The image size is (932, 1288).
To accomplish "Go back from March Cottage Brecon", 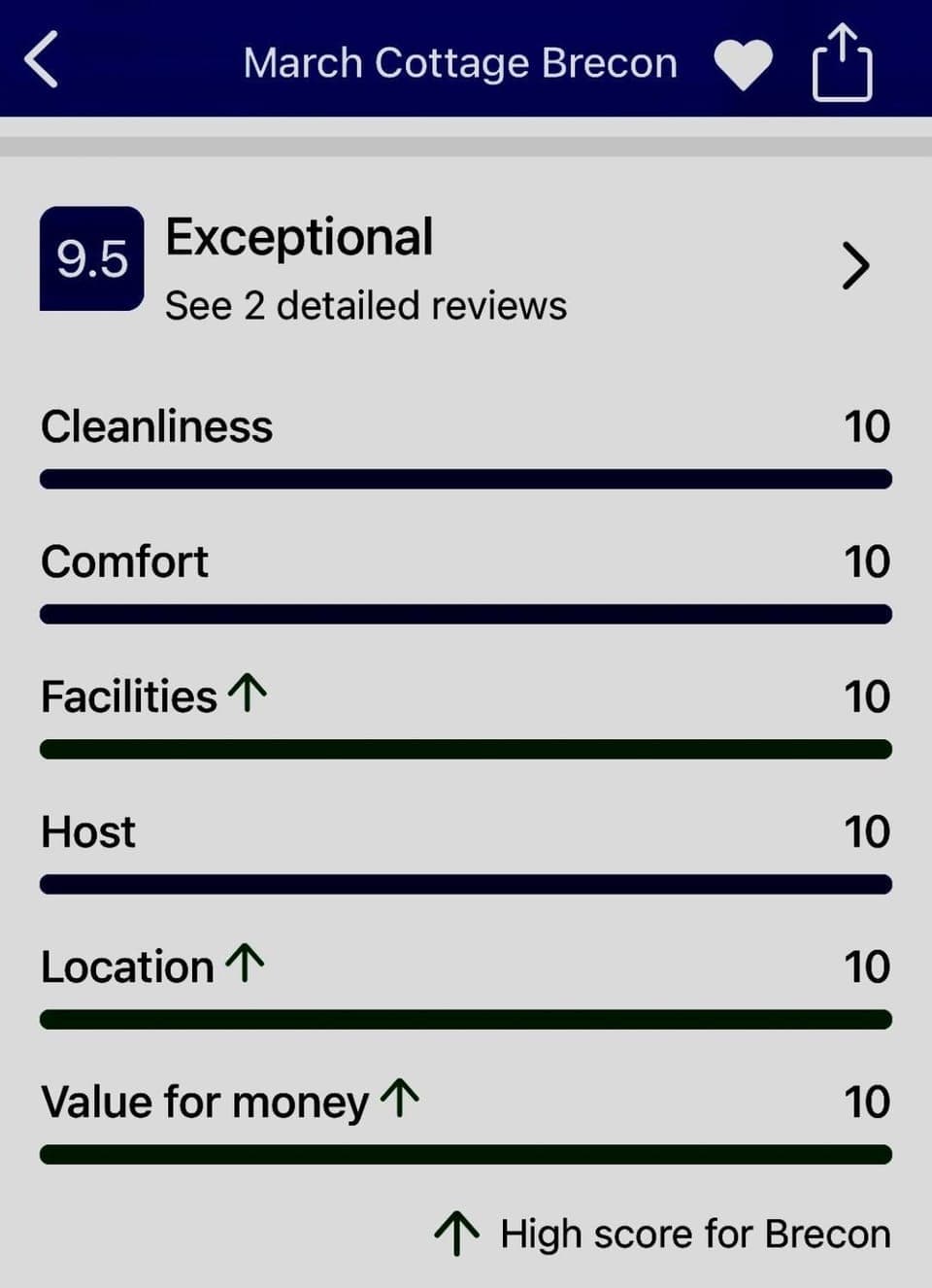I will (42, 60).
